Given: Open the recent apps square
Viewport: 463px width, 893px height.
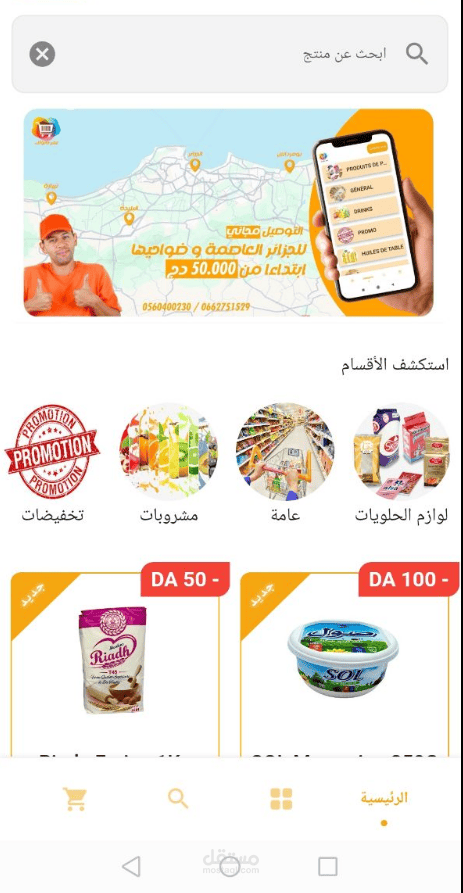Looking at the screenshot, I should point(328,866).
